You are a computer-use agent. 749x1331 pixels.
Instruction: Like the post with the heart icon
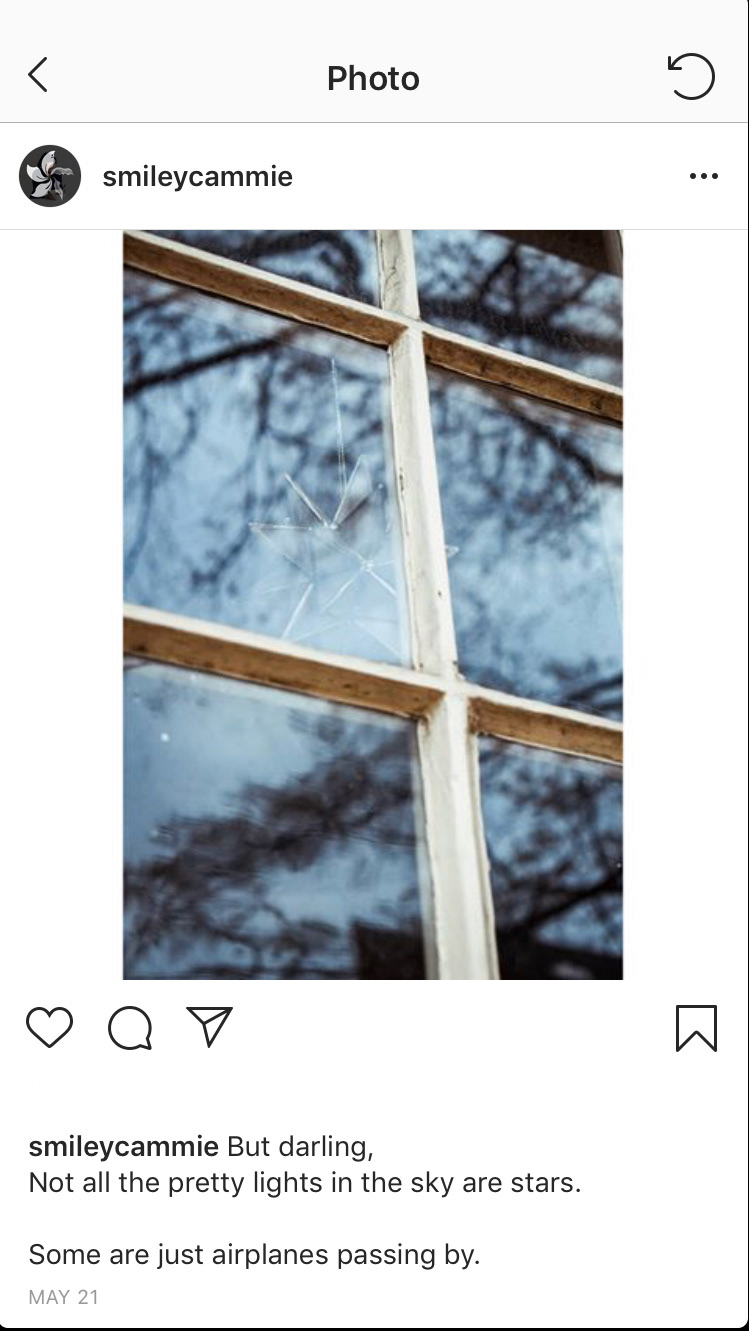49,1027
